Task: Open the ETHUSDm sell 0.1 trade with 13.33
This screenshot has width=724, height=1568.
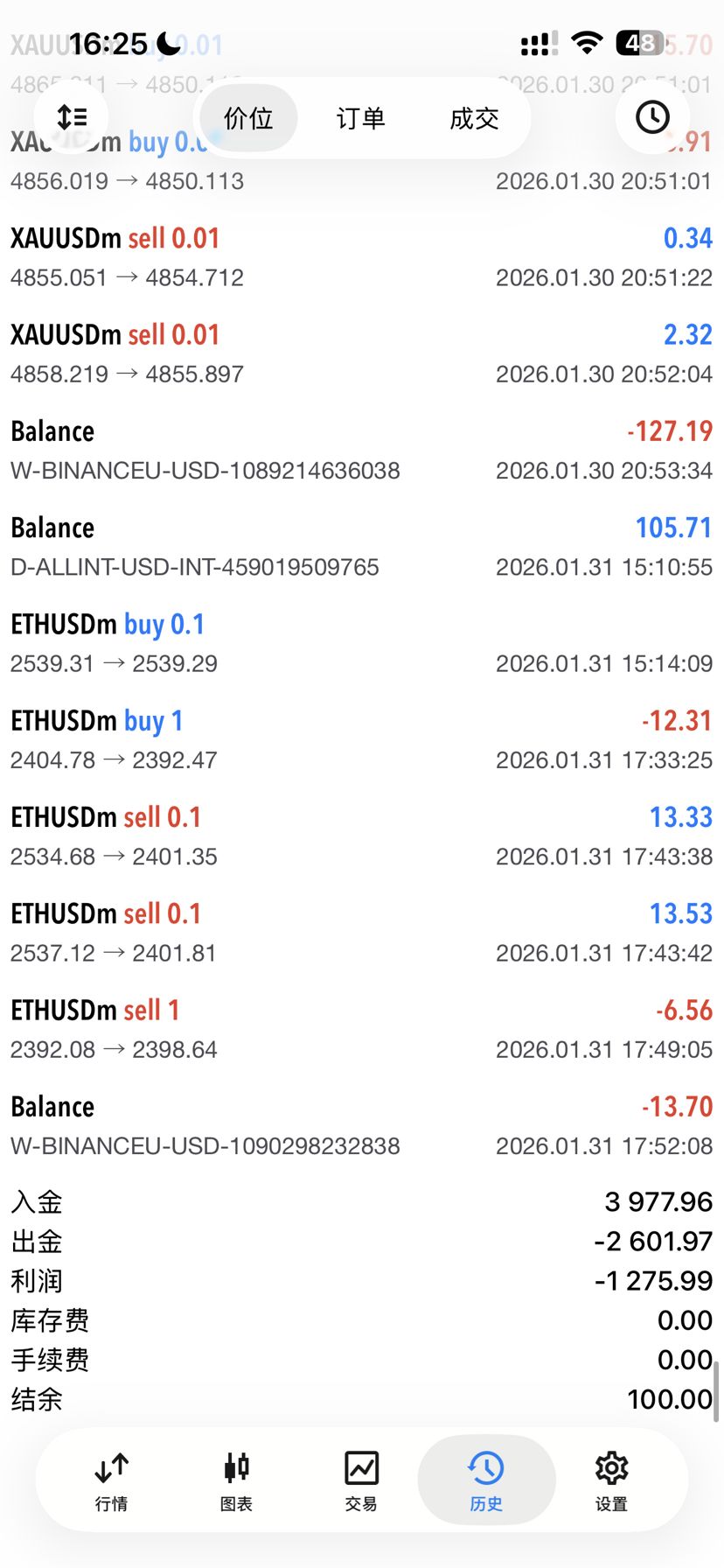Action: 362,836
